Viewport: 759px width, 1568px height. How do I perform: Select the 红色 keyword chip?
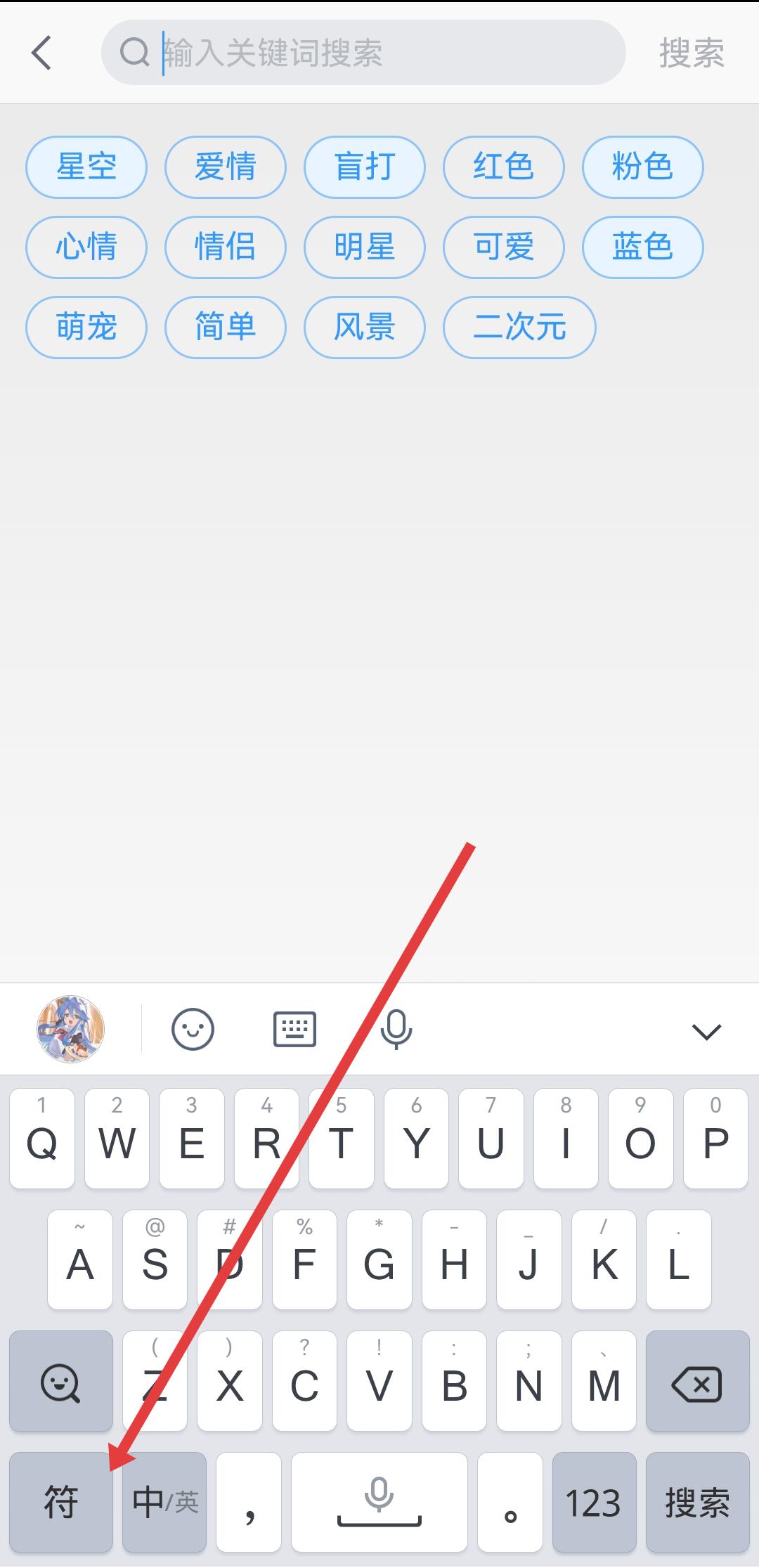pos(503,167)
